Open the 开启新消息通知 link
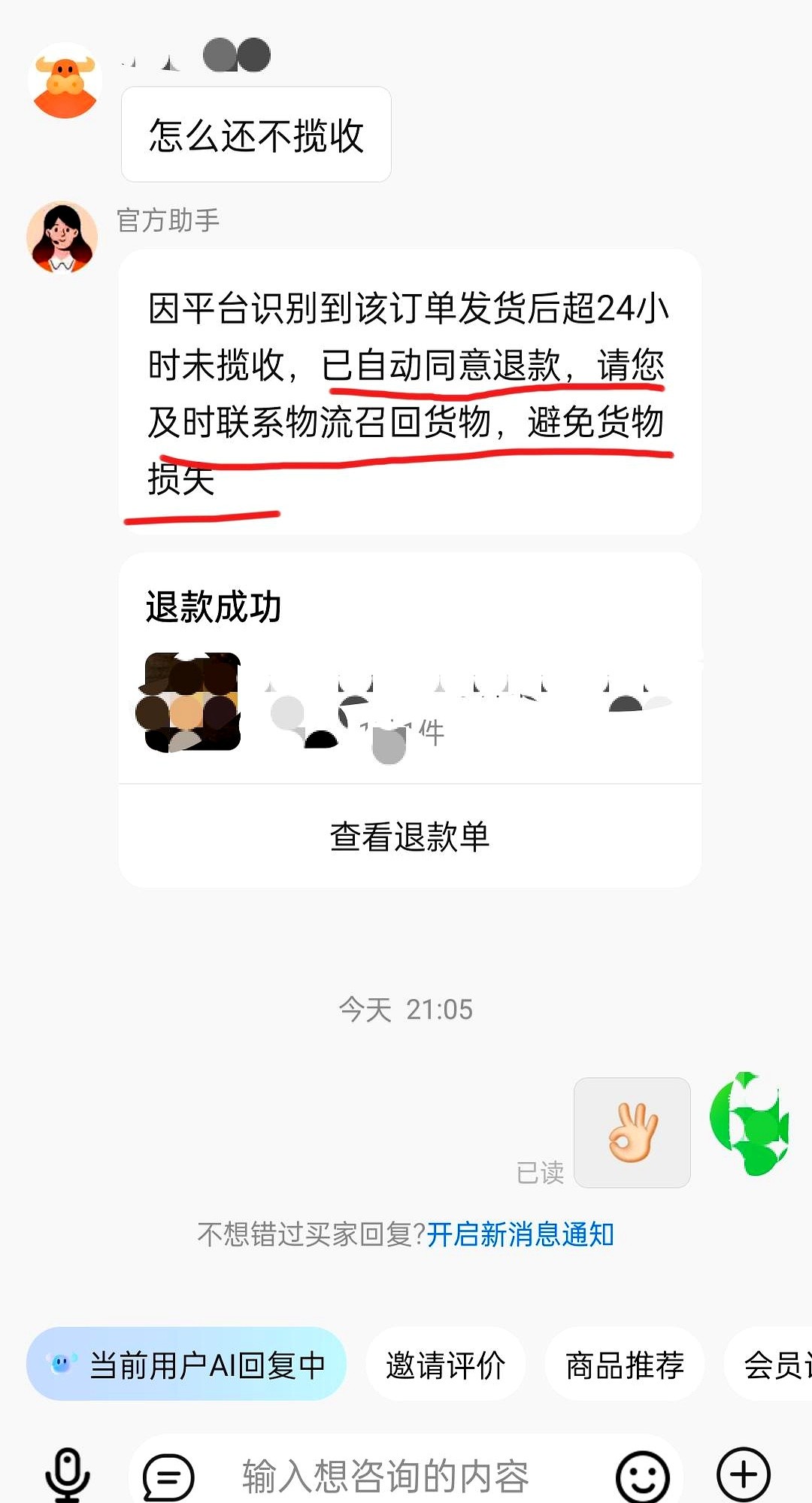This screenshot has height=1503, width=812. coord(520,1234)
